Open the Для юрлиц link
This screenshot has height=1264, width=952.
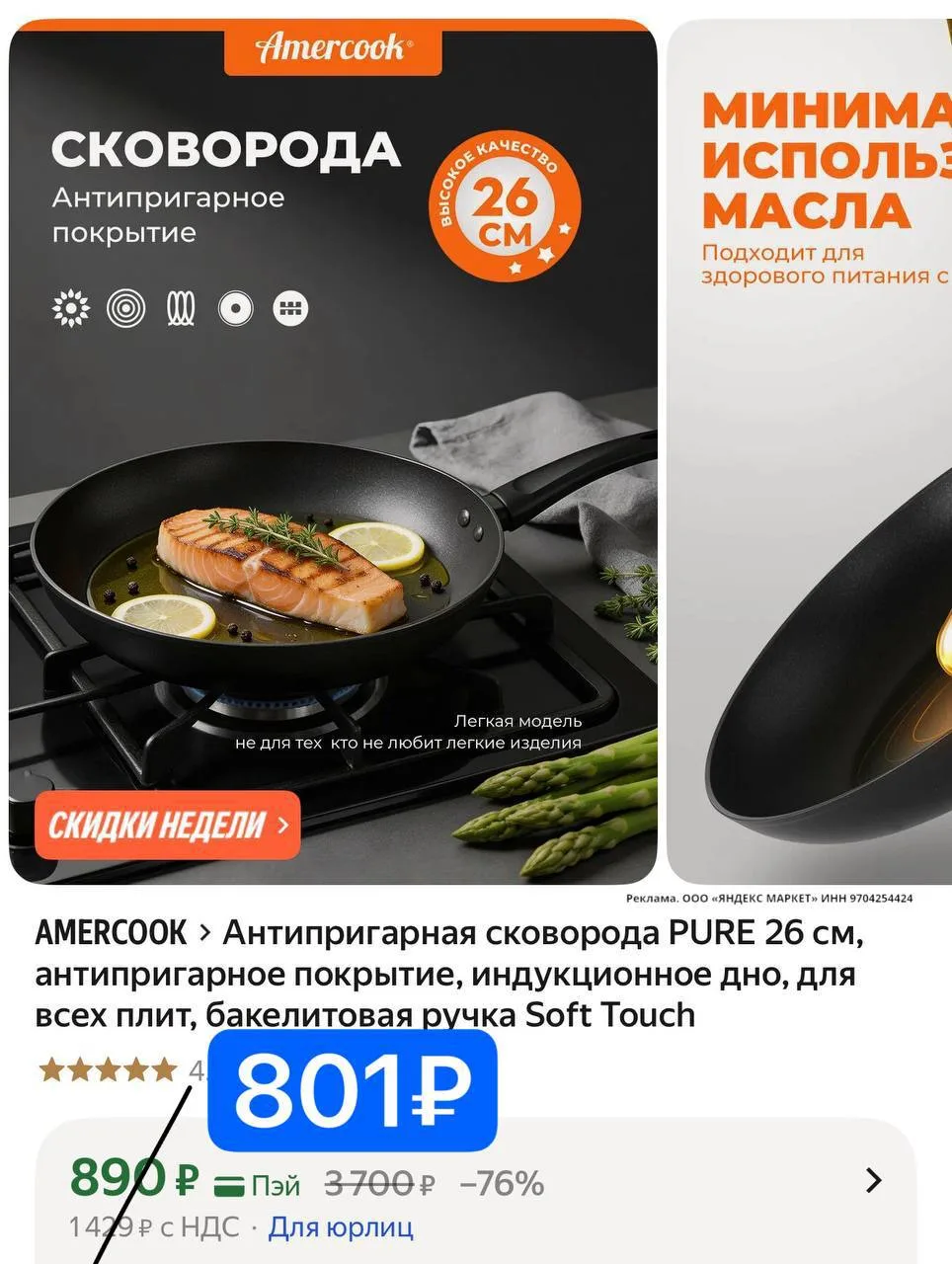pyautogui.click(x=341, y=1227)
